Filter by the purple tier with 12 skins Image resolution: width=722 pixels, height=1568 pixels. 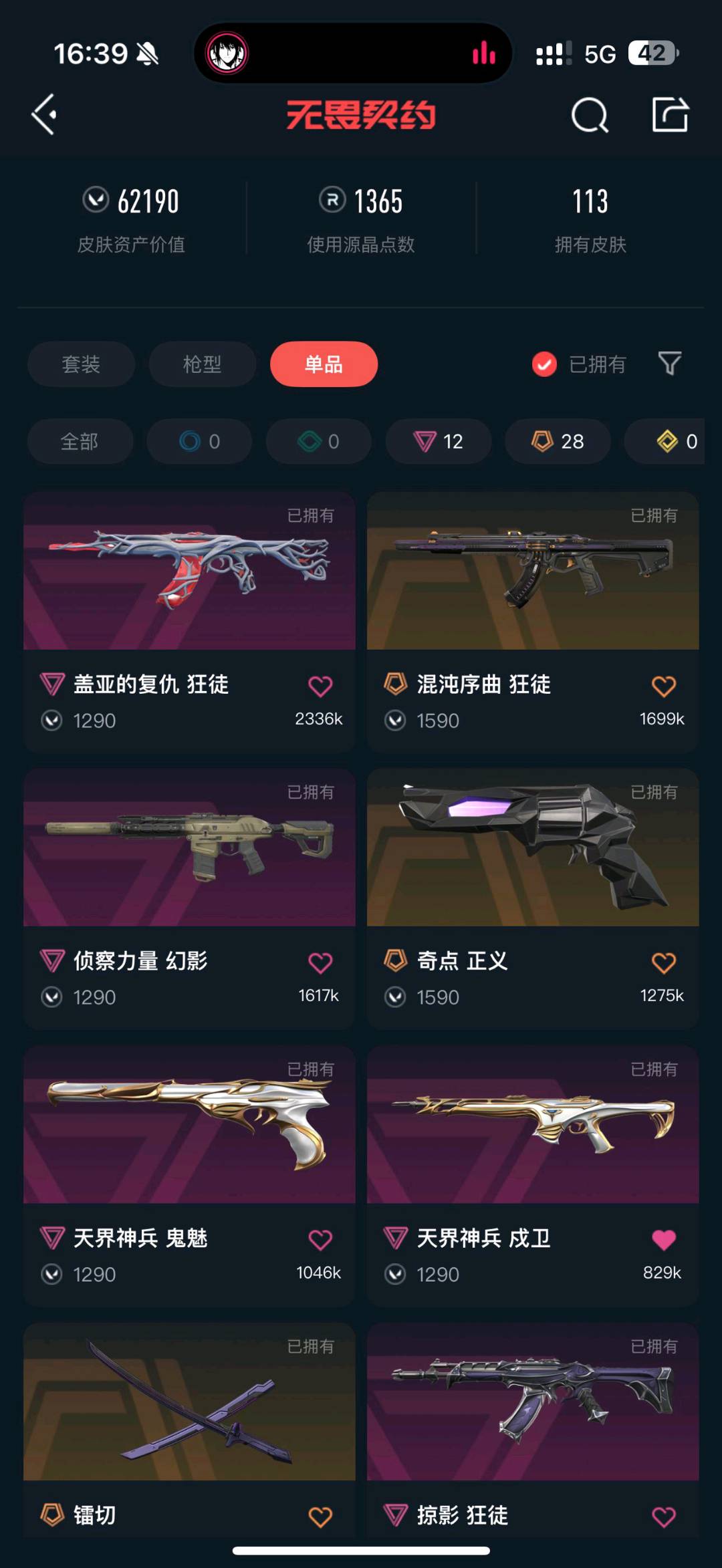[439, 441]
